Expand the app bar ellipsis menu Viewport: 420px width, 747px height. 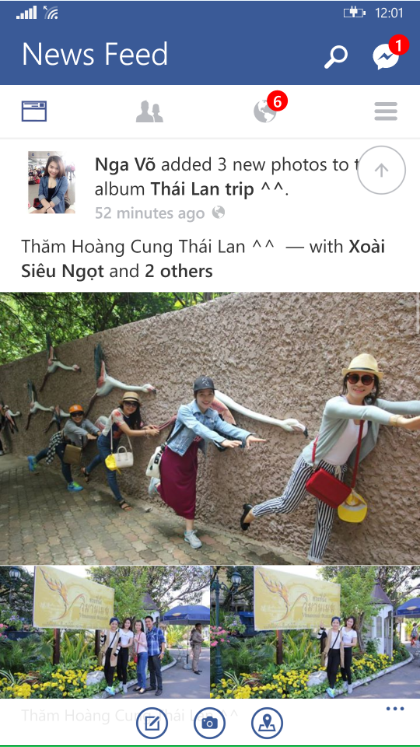pyautogui.click(x=395, y=709)
